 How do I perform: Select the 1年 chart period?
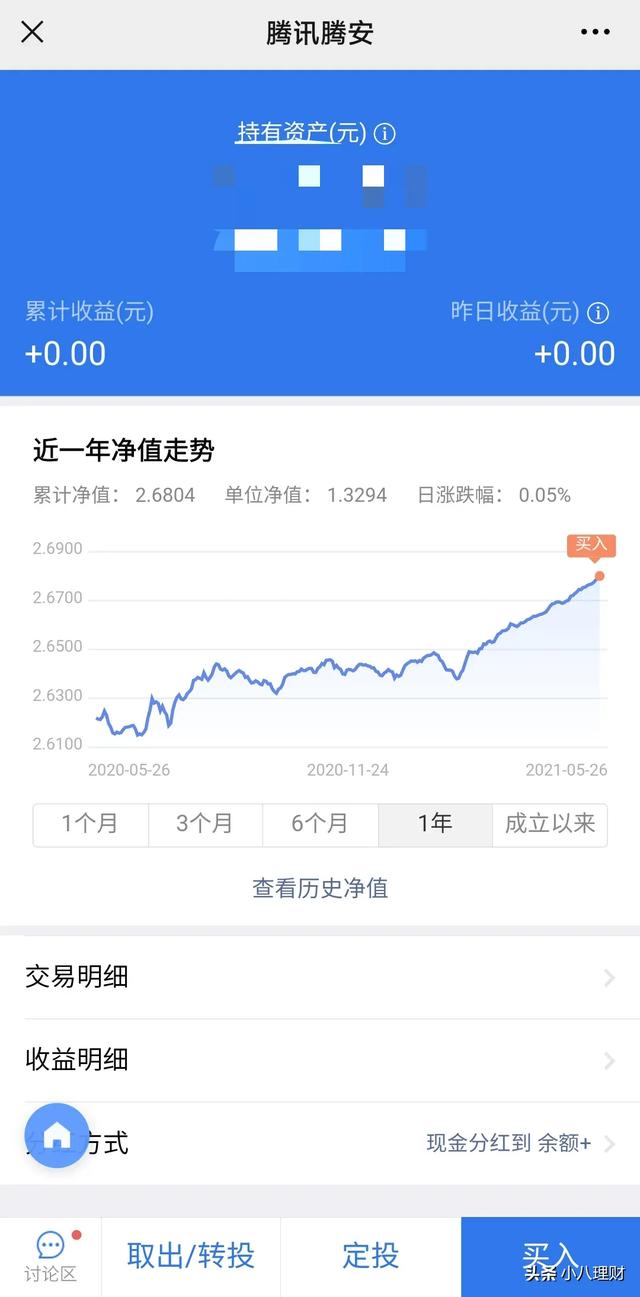435,825
